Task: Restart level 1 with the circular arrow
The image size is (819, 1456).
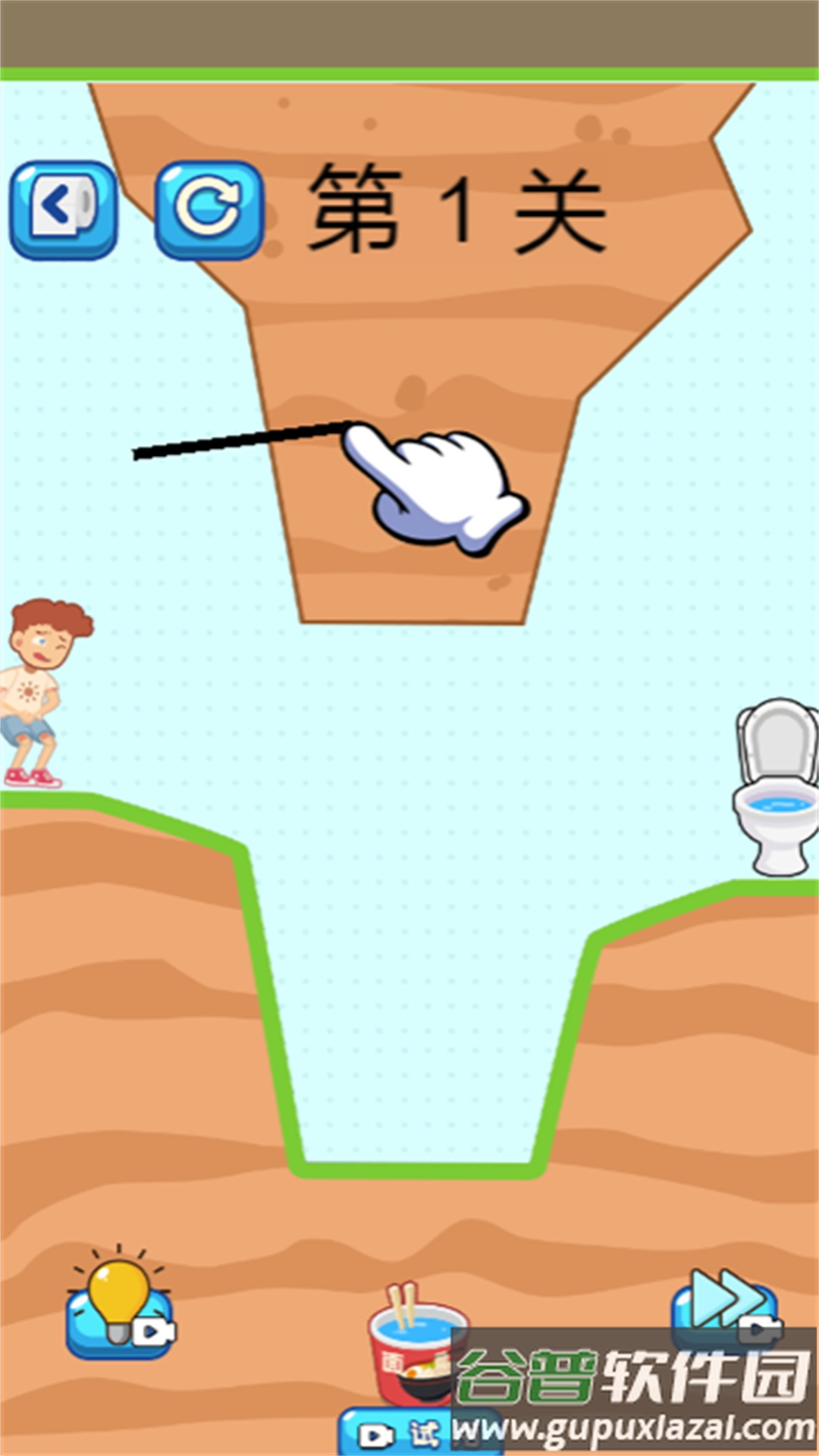Action: pos(209,209)
